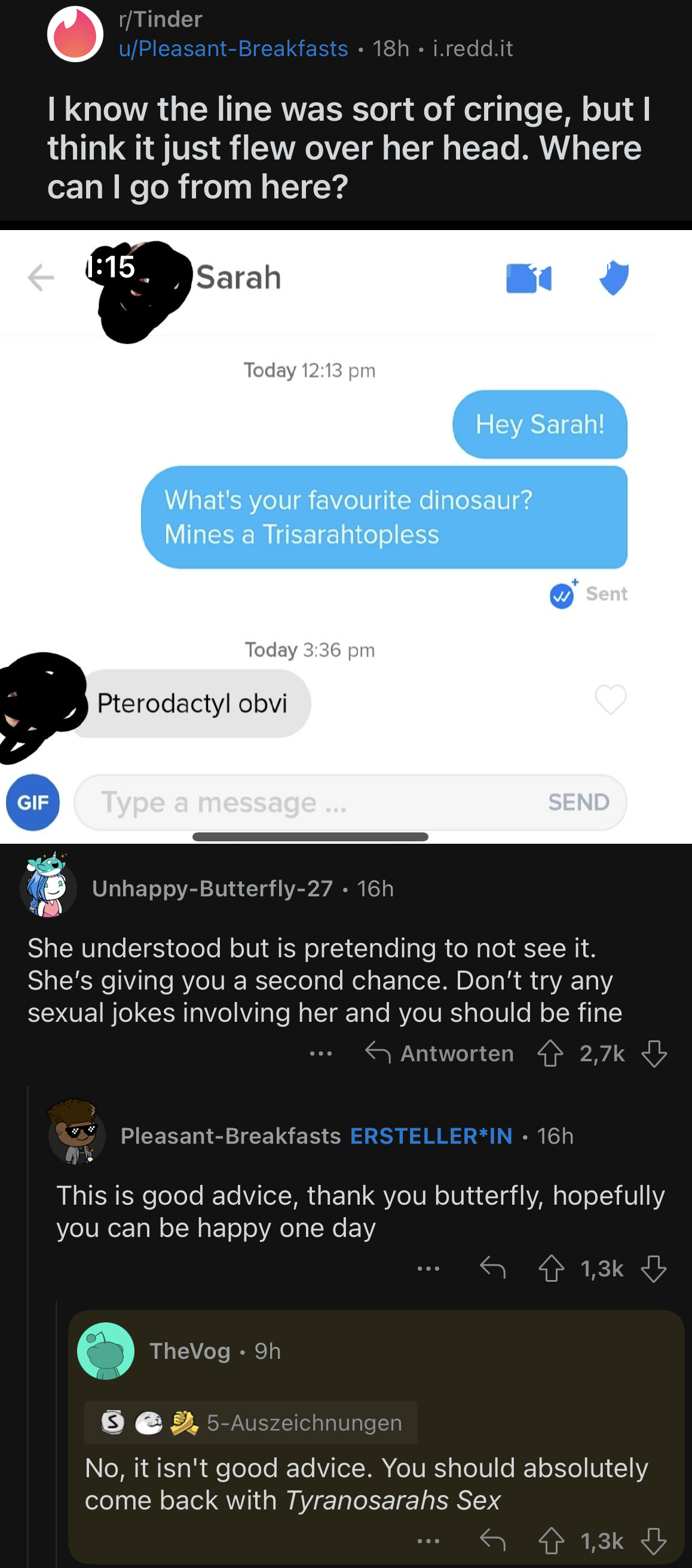Open overflow menu on Unhappy-Butterfly-27's comment
This screenshot has height=1568, width=692.
coord(321,1053)
